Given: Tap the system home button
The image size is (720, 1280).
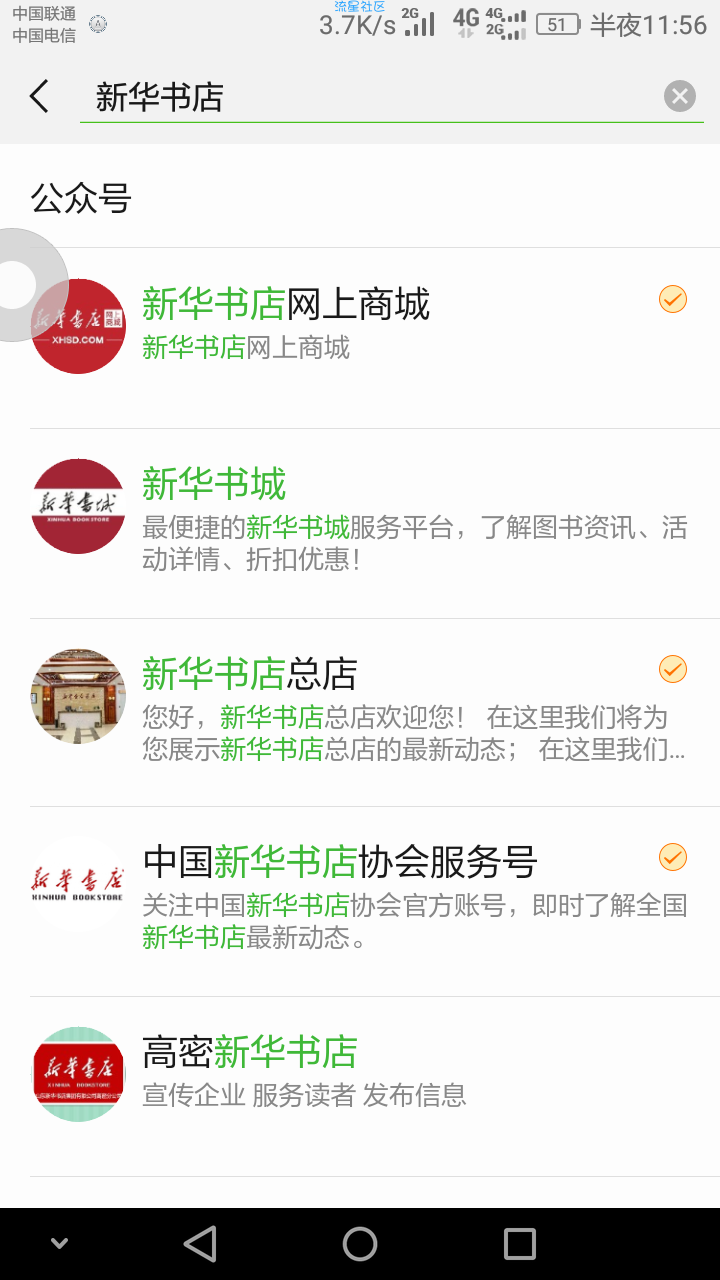Looking at the screenshot, I should (x=360, y=1244).
